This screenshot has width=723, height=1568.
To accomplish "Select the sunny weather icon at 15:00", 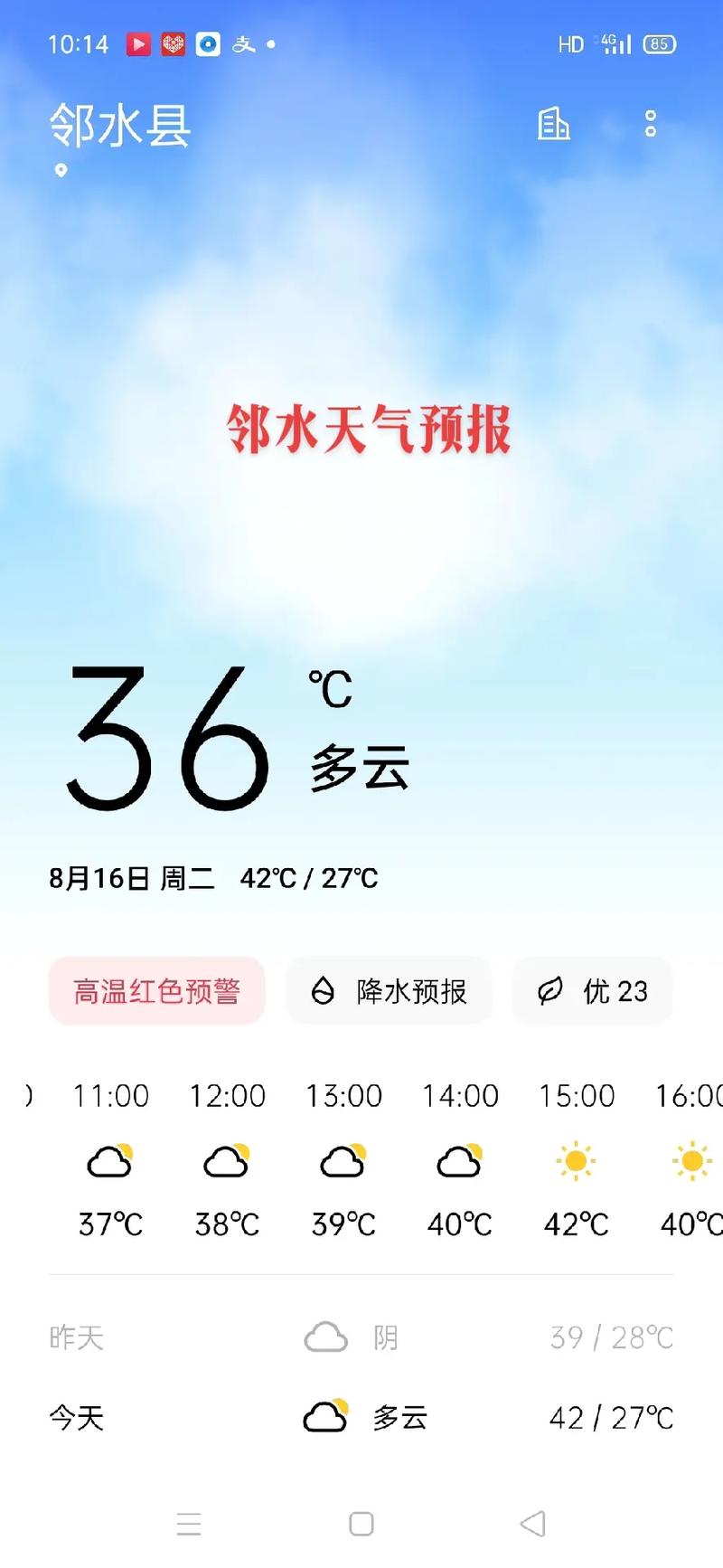I will (576, 1160).
